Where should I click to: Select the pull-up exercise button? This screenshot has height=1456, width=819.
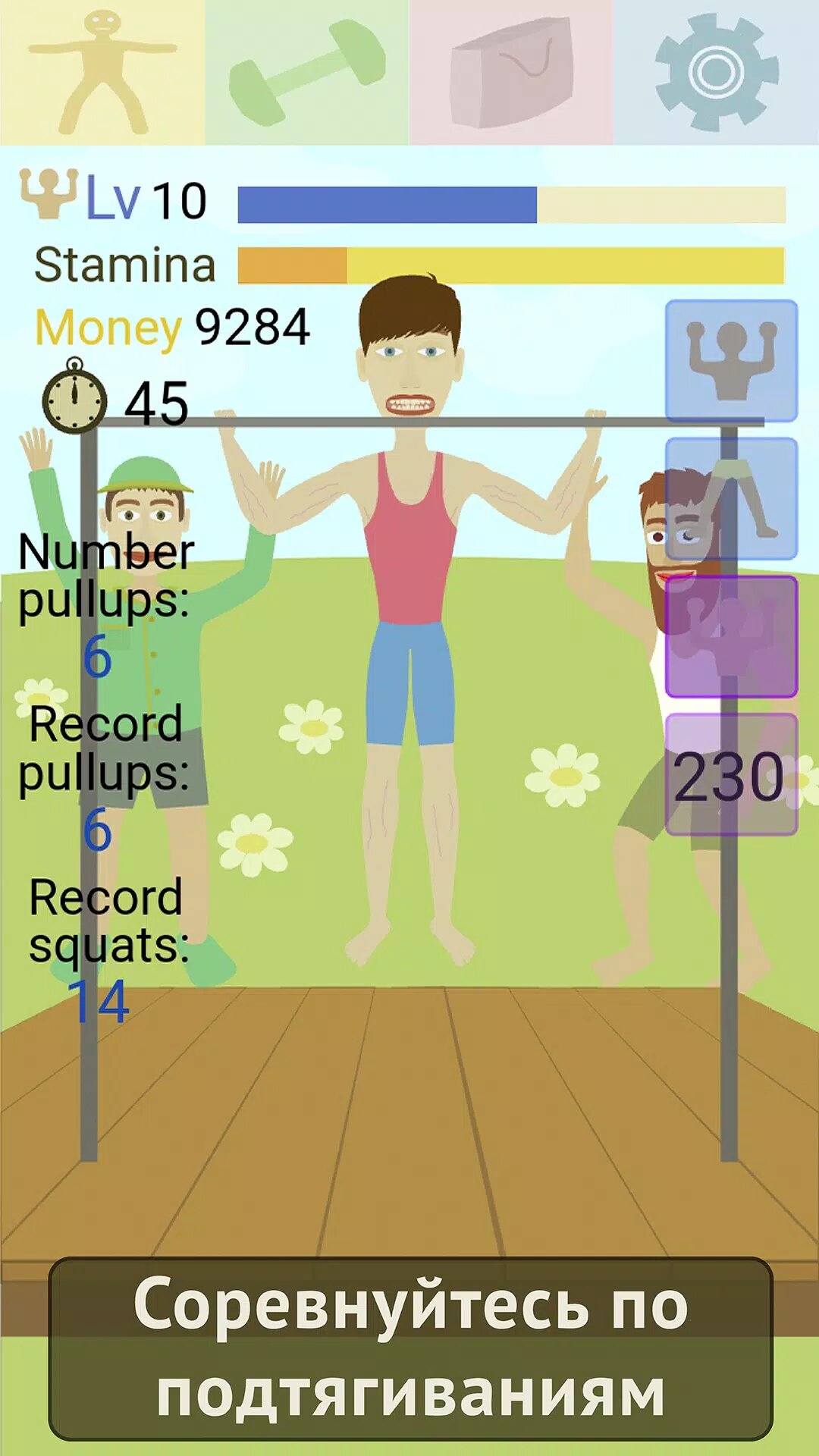pyautogui.click(x=731, y=361)
